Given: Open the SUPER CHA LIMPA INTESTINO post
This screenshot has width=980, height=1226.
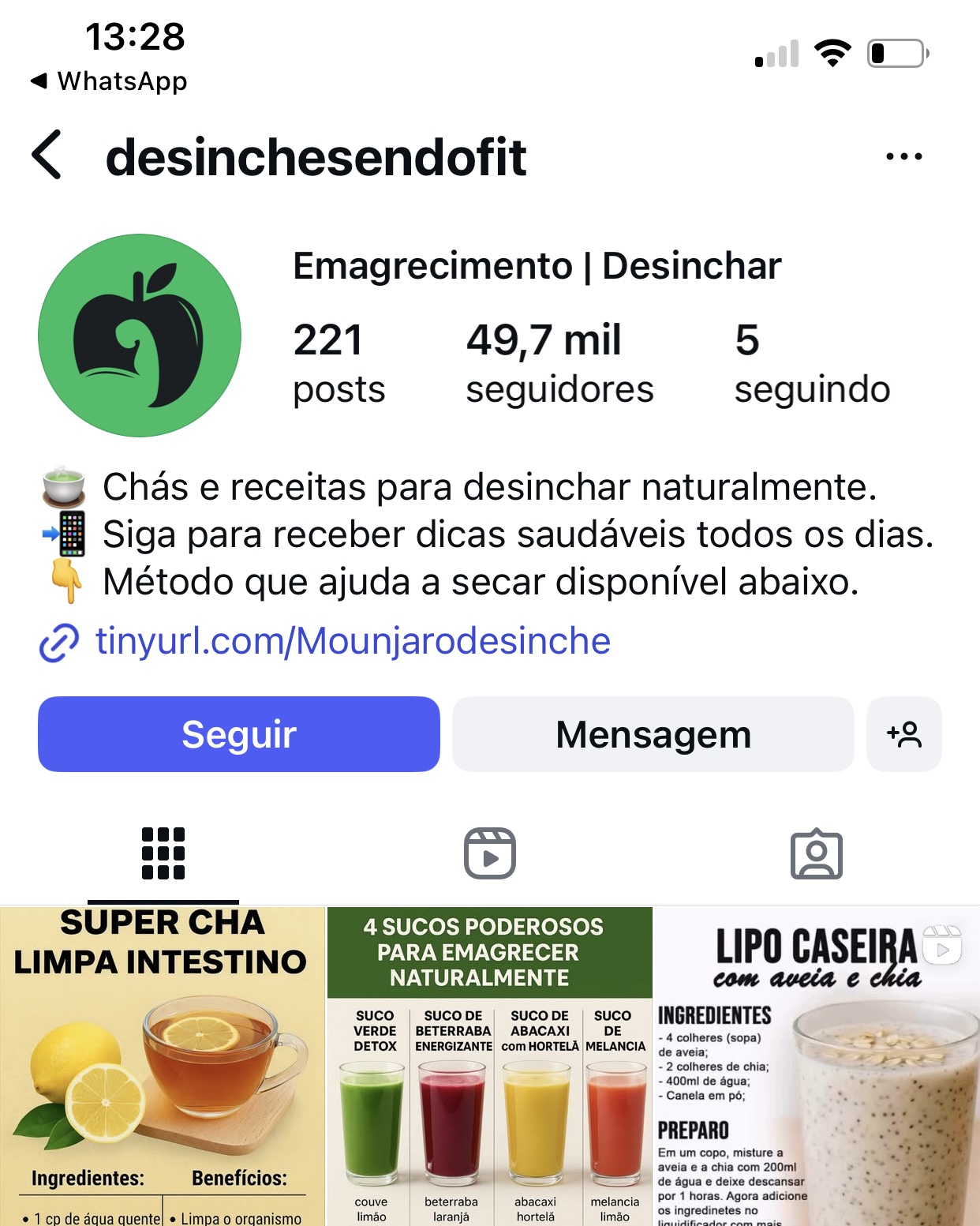Looking at the screenshot, I should (x=162, y=1066).
